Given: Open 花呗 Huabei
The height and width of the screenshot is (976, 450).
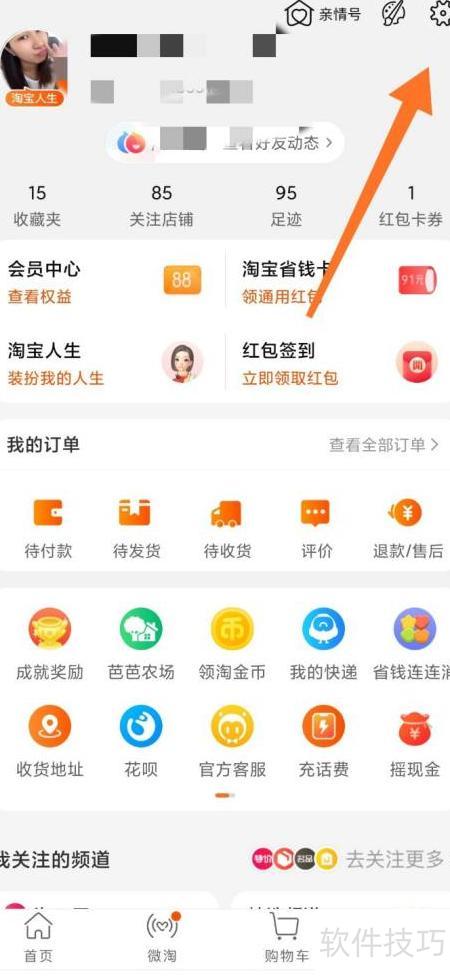Looking at the screenshot, I should pos(141,742).
